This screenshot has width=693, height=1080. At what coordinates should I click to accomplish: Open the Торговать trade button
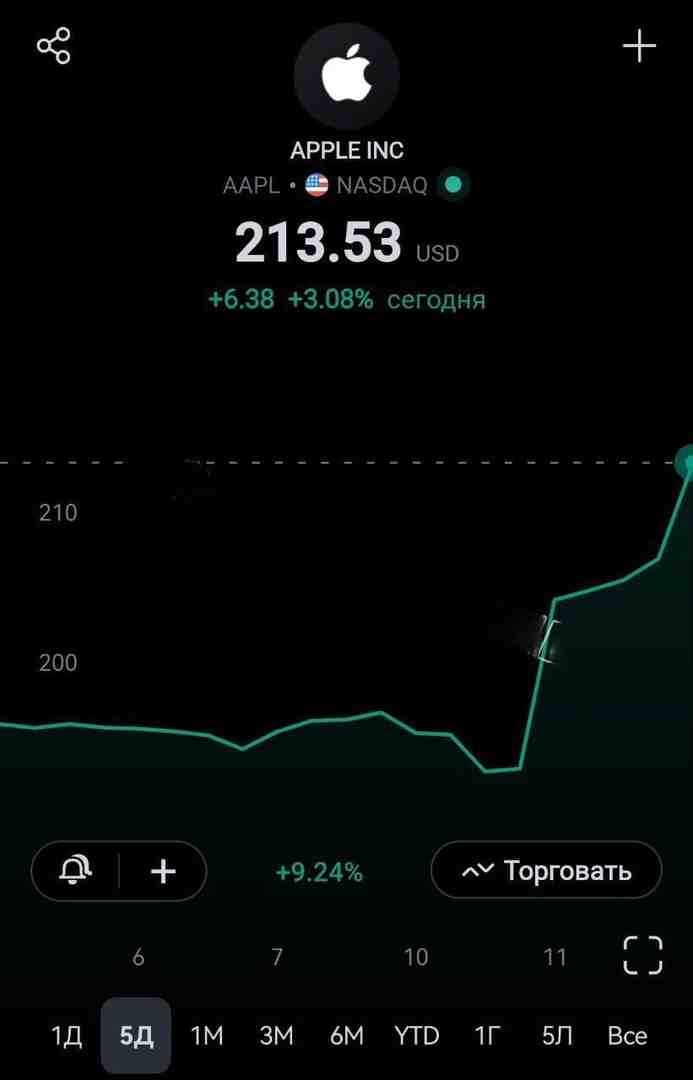click(546, 871)
